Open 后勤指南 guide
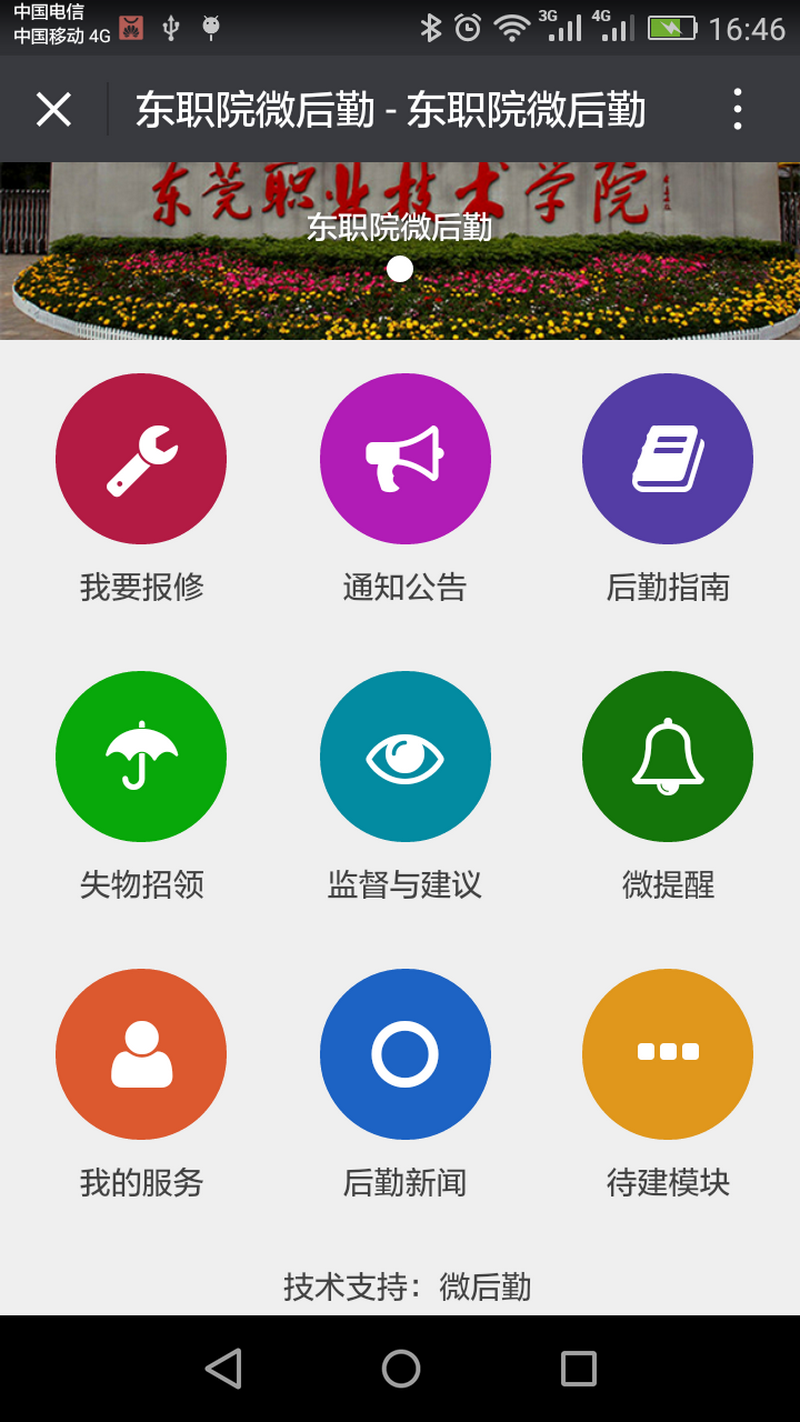The width and height of the screenshot is (800, 1422). tap(667, 459)
